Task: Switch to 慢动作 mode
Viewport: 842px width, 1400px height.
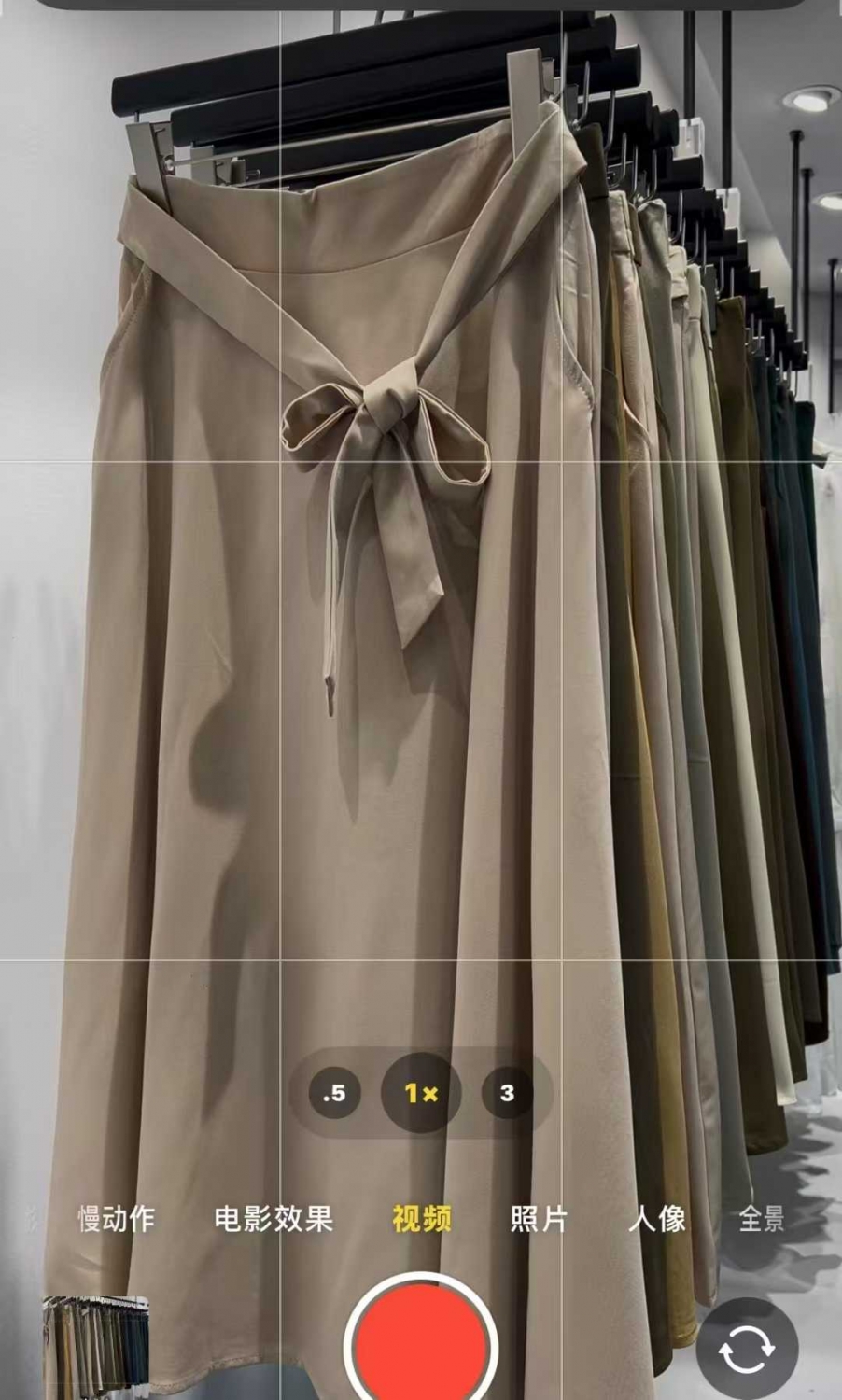Action: point(117,1219)
